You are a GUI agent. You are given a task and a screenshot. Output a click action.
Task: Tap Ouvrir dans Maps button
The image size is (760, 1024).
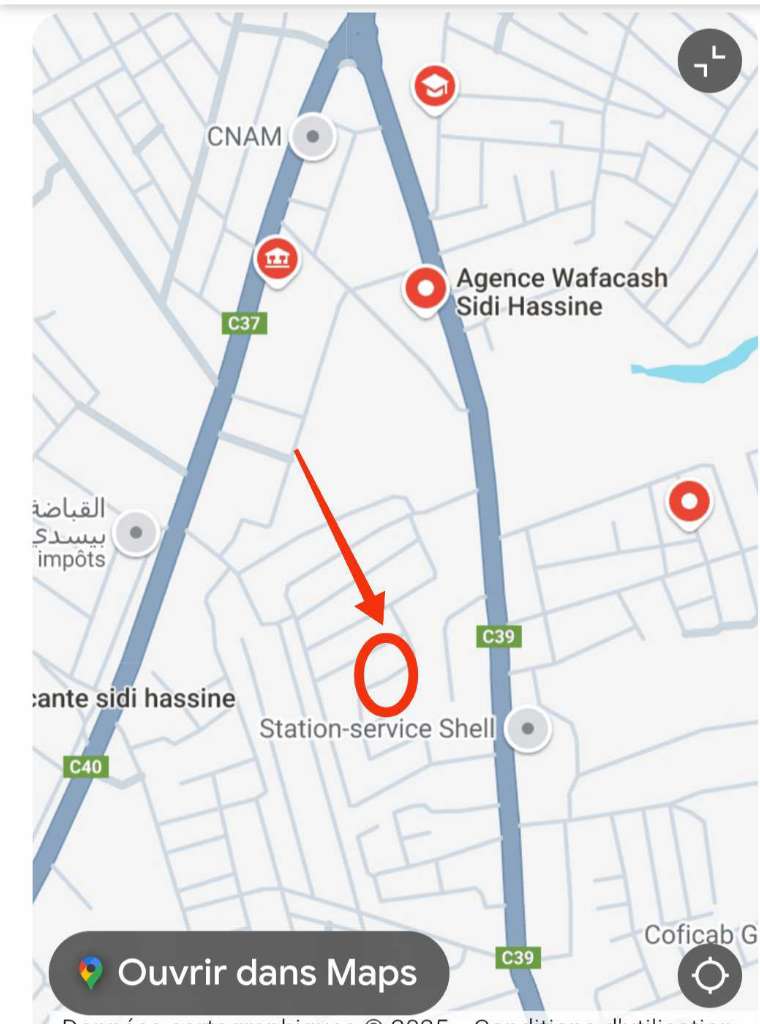pyautogui.click(x=248, y=972)
